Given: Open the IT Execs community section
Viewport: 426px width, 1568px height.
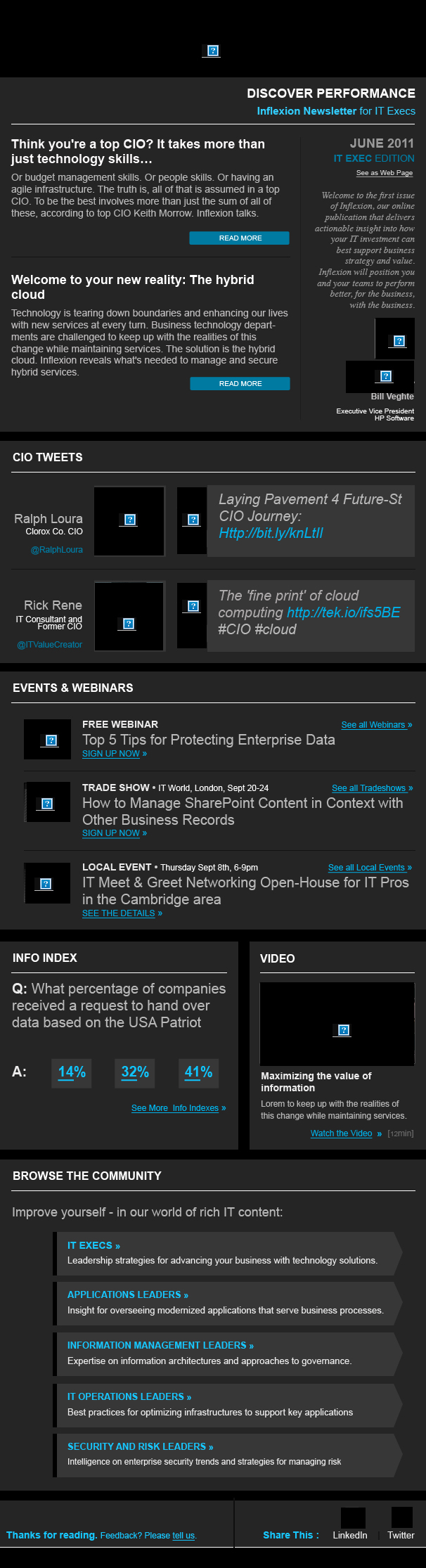Looking at the screenshot, I should point(93,1245).
